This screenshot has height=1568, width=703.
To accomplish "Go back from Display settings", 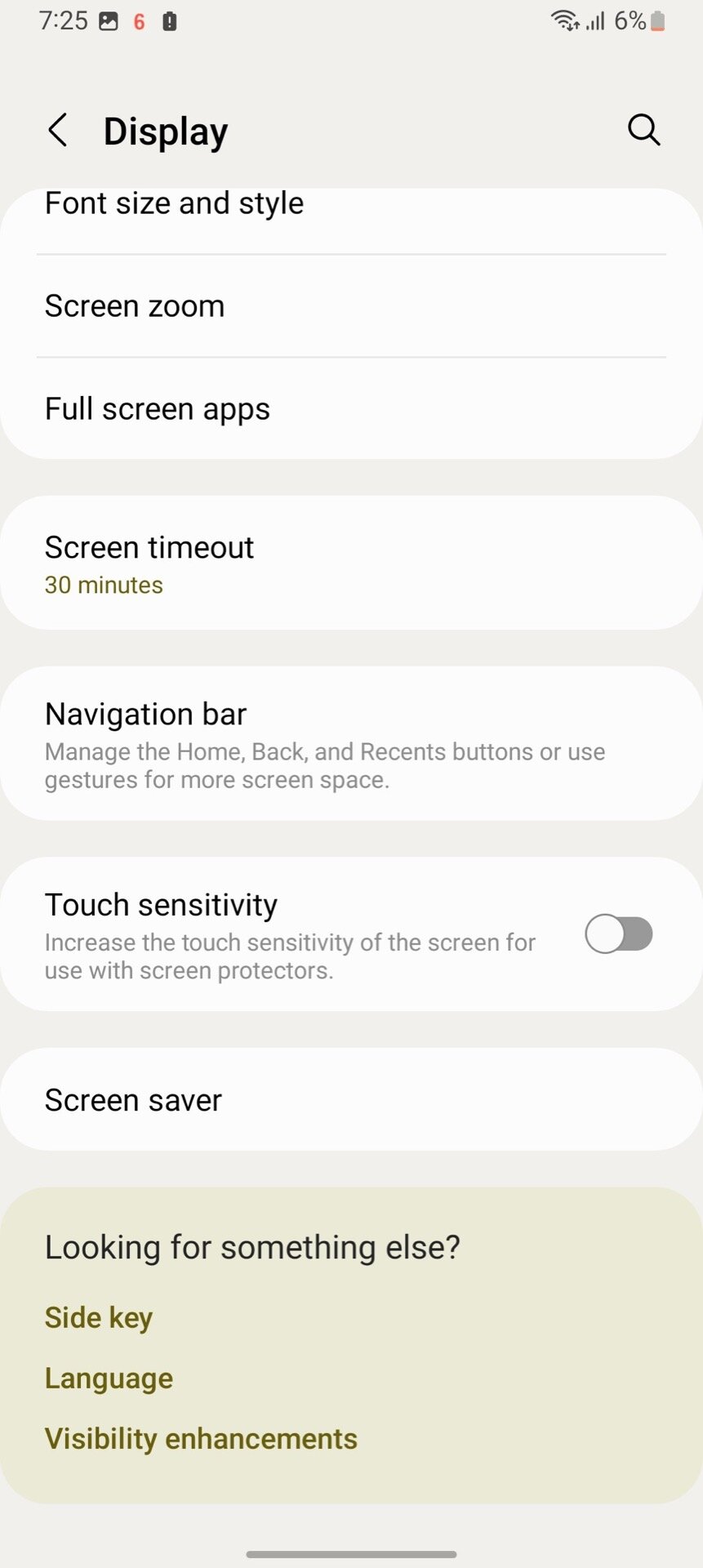I will (57, 131).
